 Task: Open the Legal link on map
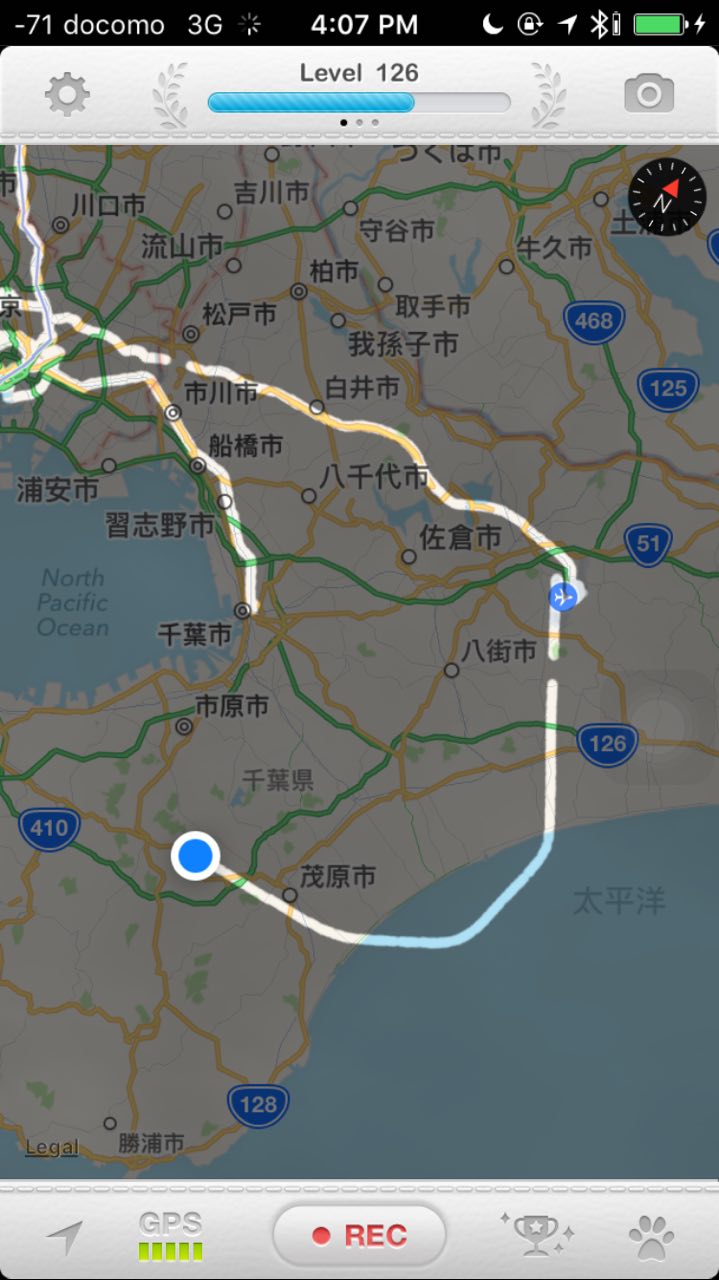coord(52,1147)
